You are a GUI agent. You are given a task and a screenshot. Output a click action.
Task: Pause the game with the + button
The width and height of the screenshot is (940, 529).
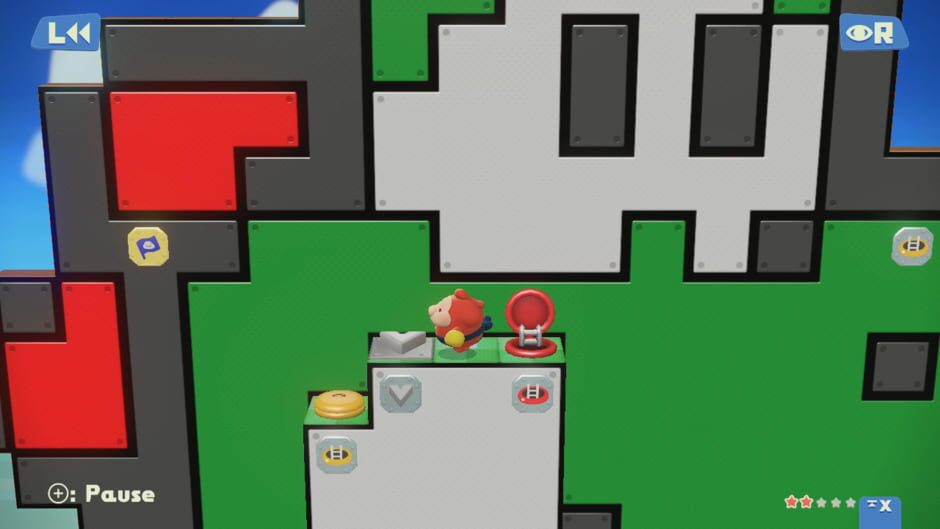(63, 494)
